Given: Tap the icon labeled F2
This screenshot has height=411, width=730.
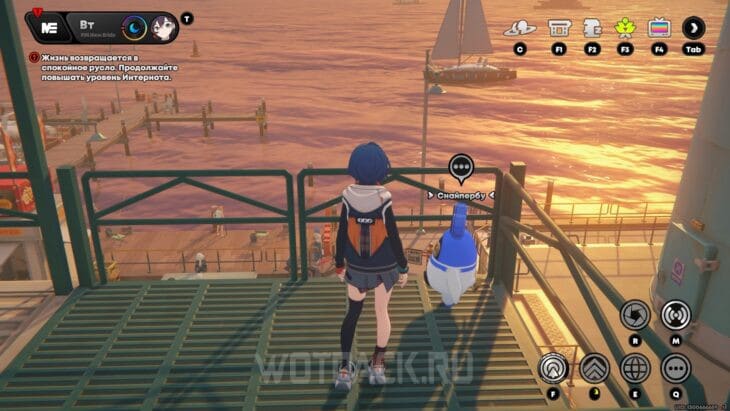Looking at the screenshot, I should (x=592, y=28).
